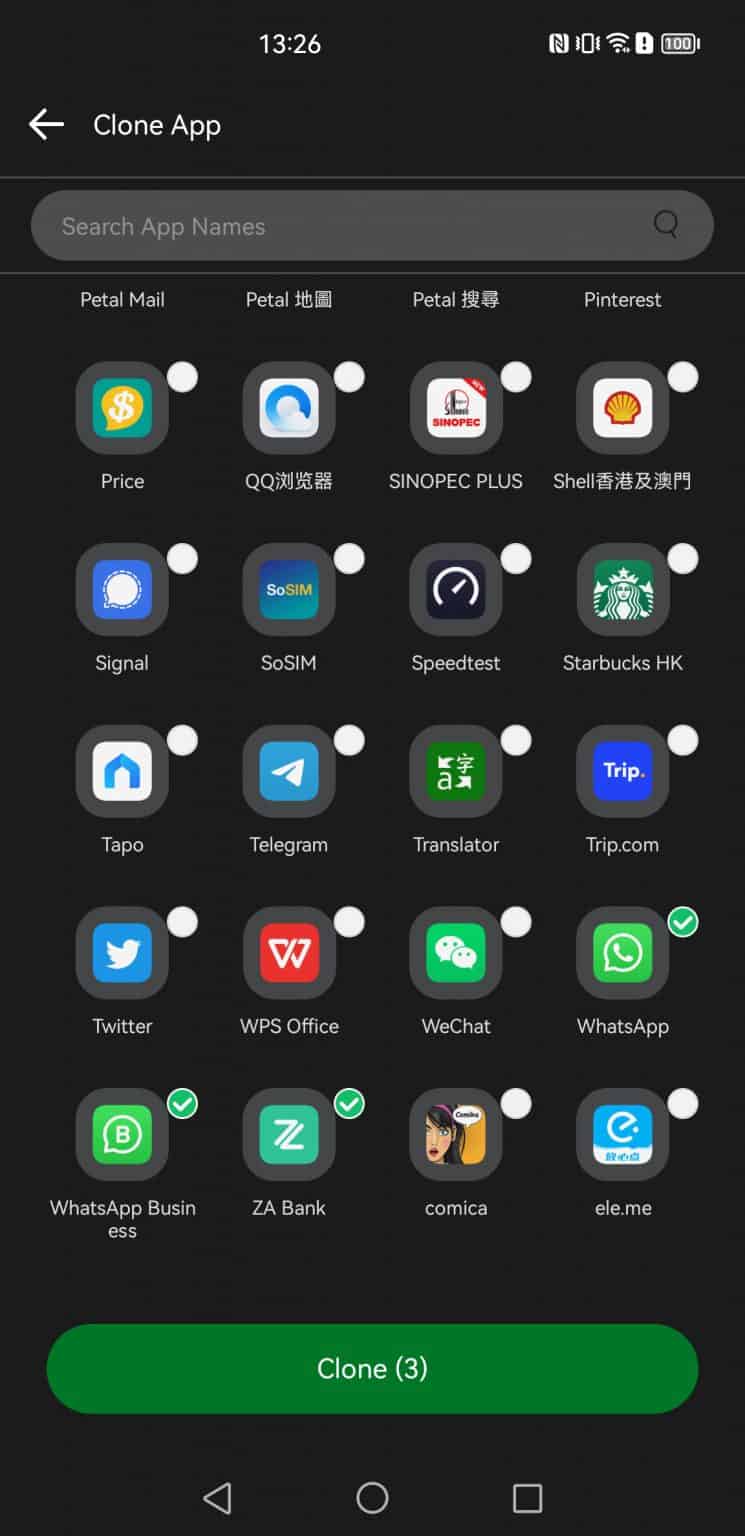The image size is (745, 1536).
Task: Go back from Clone App screen
Action: point(46,125)
